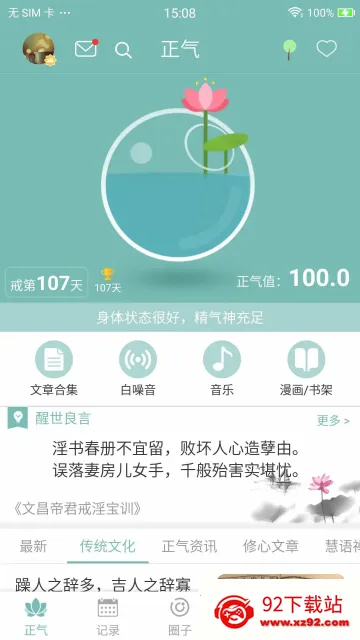This screenshot has width=360, height=640.
Task: Switch to the 修心文章 tab
Action: (271, 546)
